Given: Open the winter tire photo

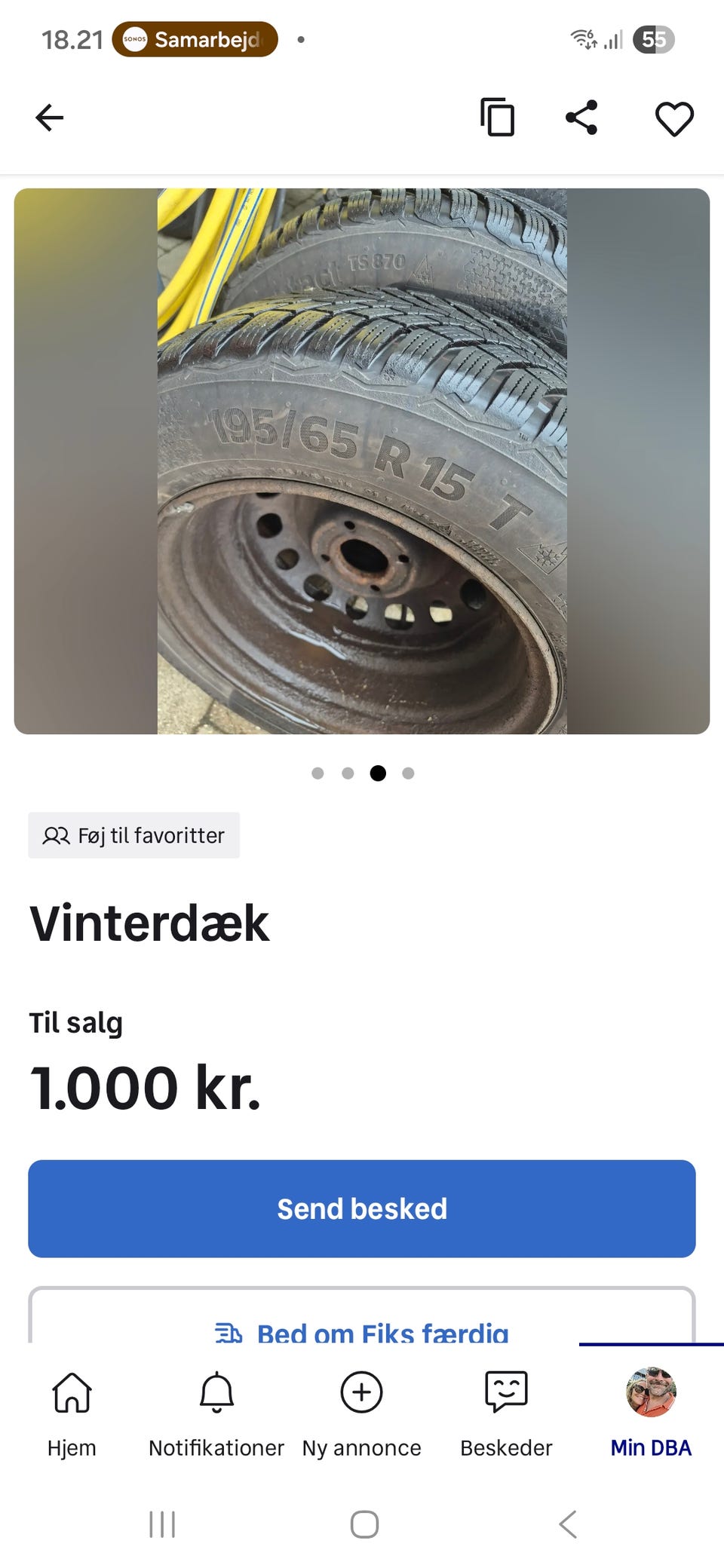Looking at the screenshot, I should click(362, 461).
